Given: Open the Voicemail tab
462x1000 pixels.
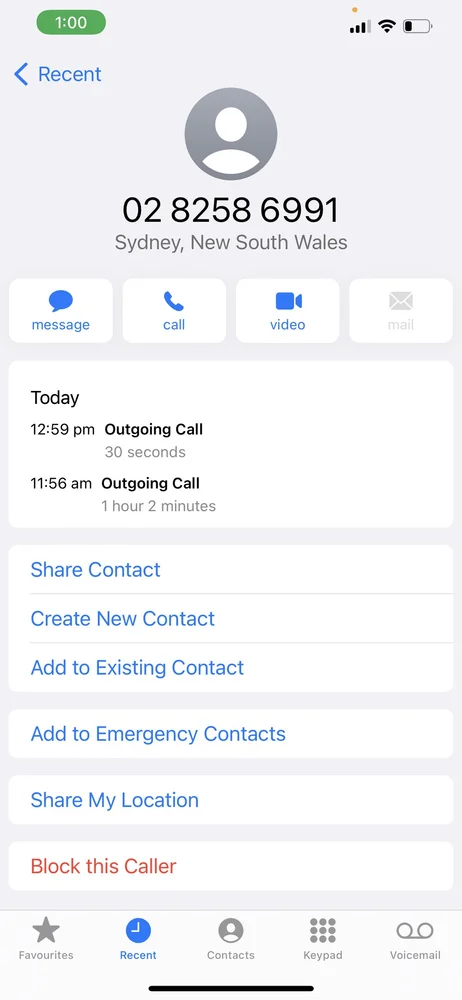Looking at the screenshot, I should click(415, 938).
